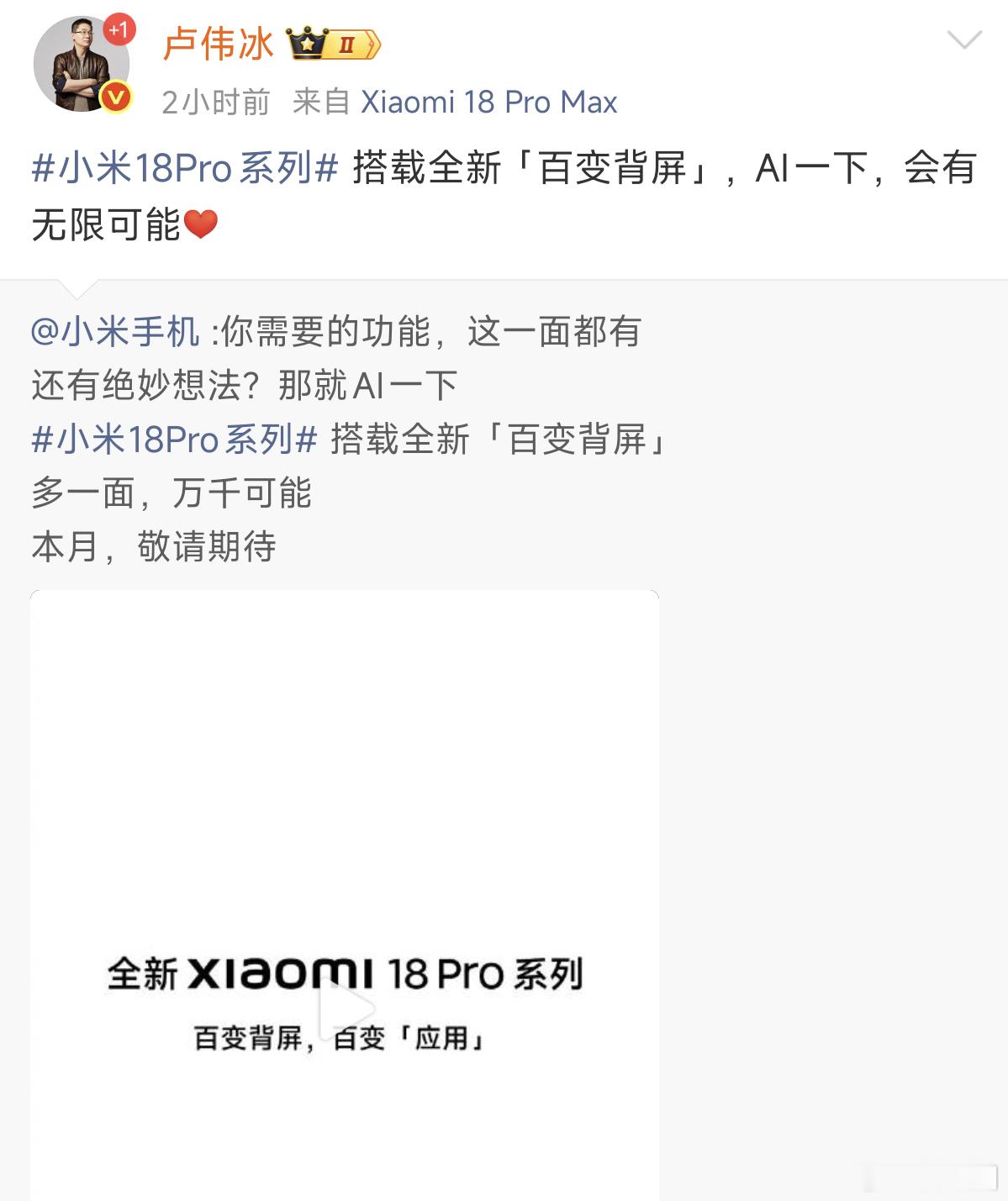The height and width of the screenshot is (1201, 1008).
Task: Open #小米18Pro系列# hashtag in 卢伟冰's post
Action: [185, 168]
